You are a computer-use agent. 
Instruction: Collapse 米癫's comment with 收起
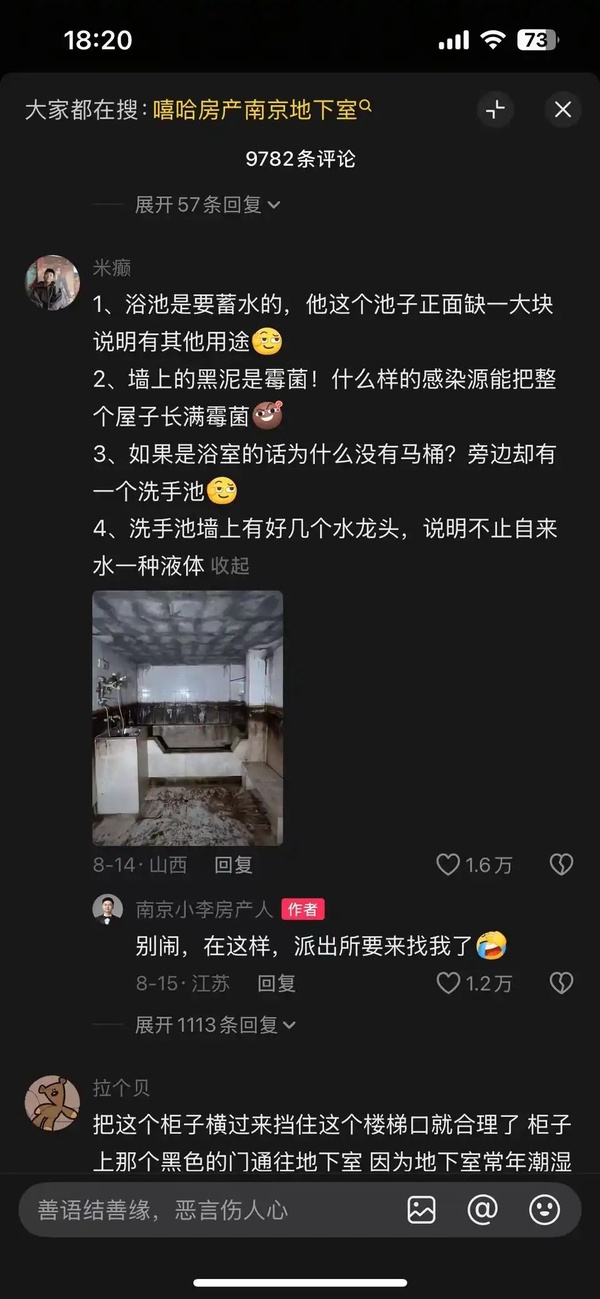(x=230, y=566)
